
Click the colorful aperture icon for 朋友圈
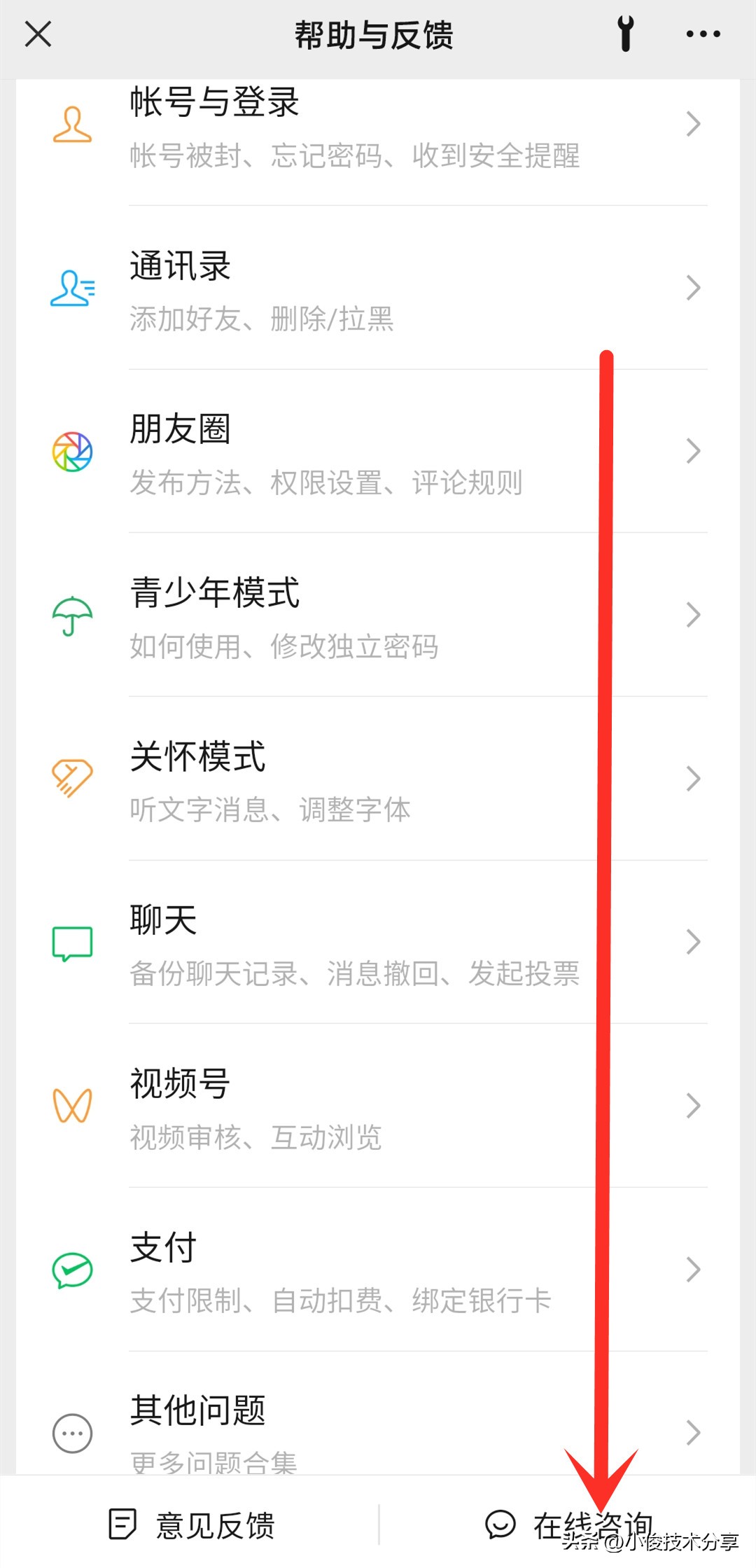71,451
